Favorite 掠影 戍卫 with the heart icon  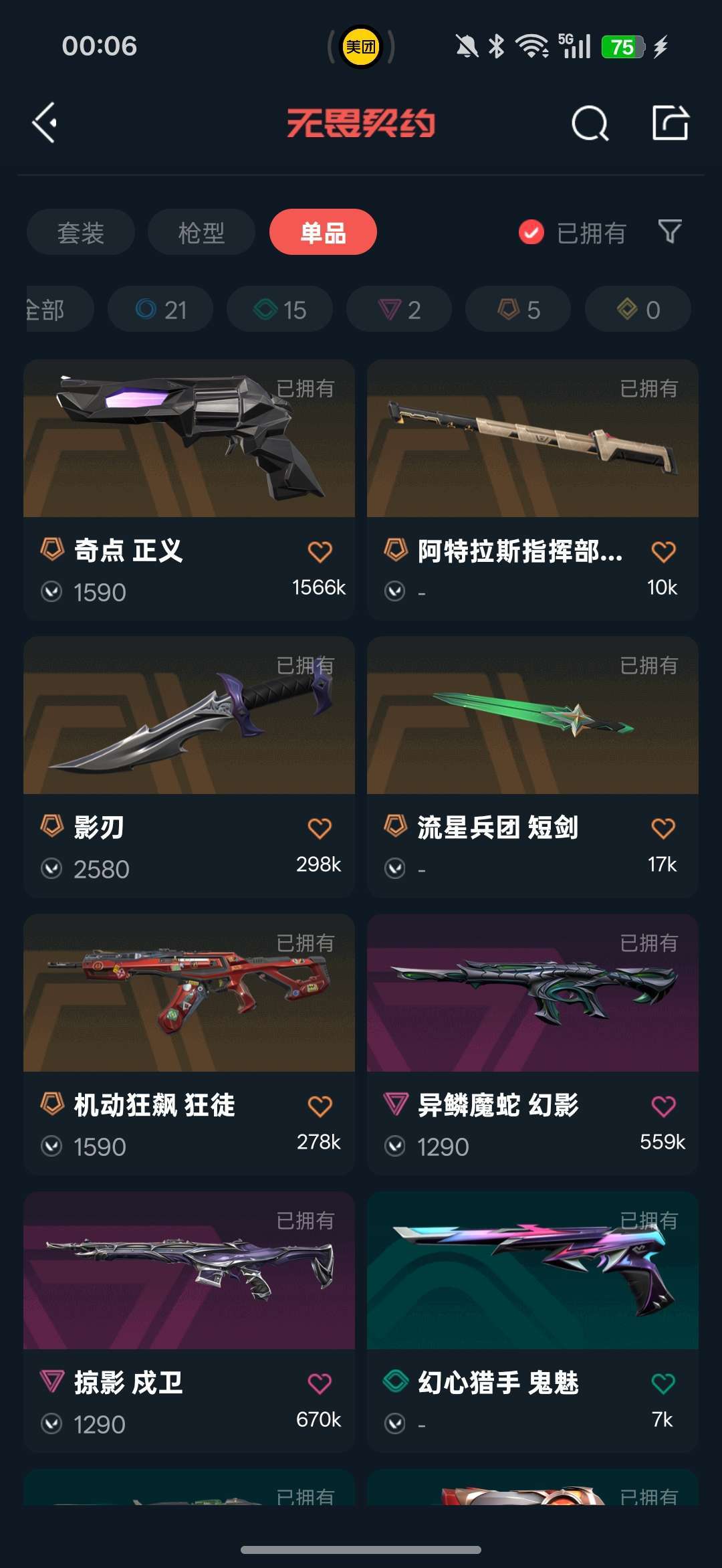(319, 1383)
